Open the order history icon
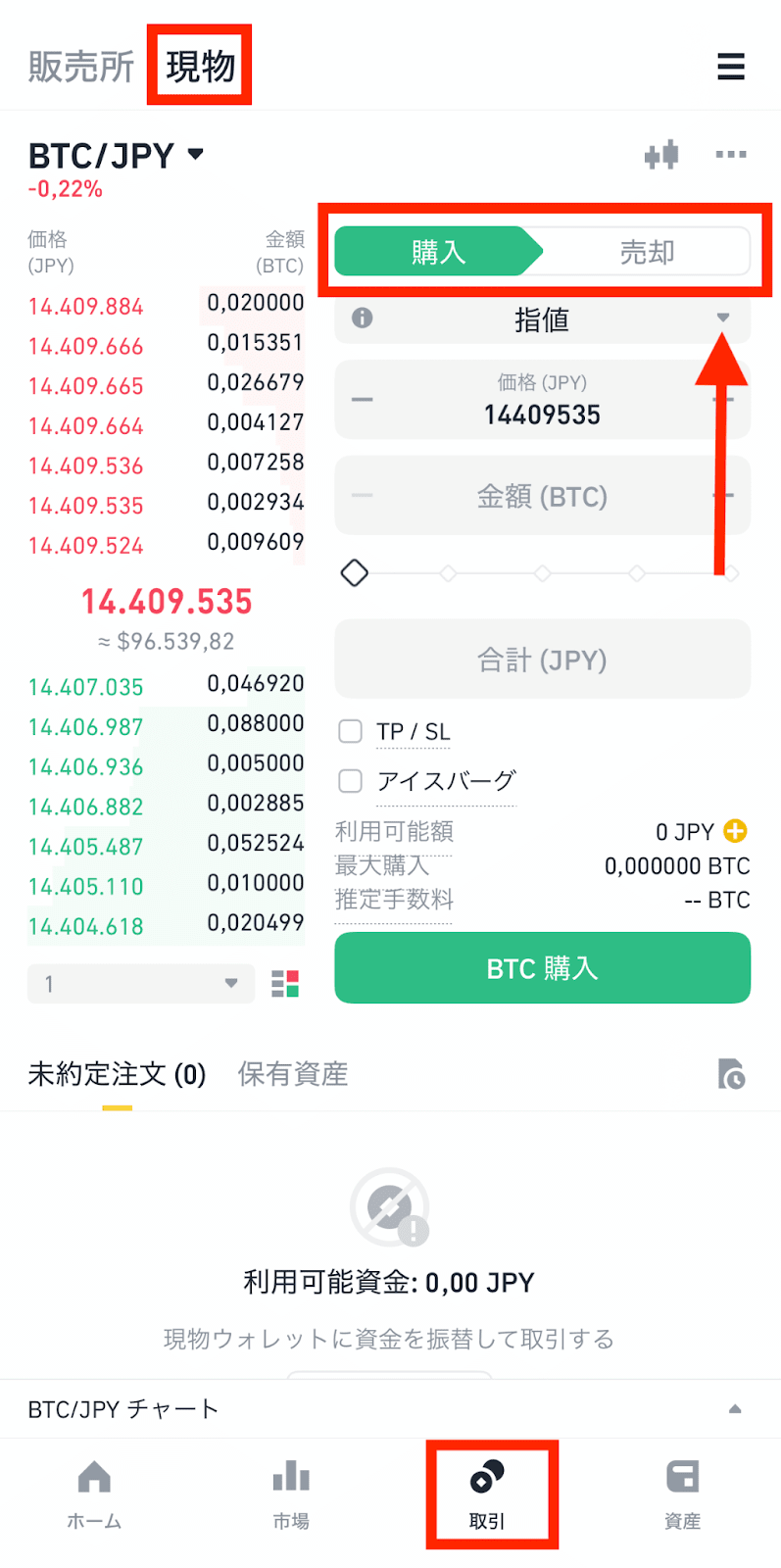 [x=731, y=1074]
